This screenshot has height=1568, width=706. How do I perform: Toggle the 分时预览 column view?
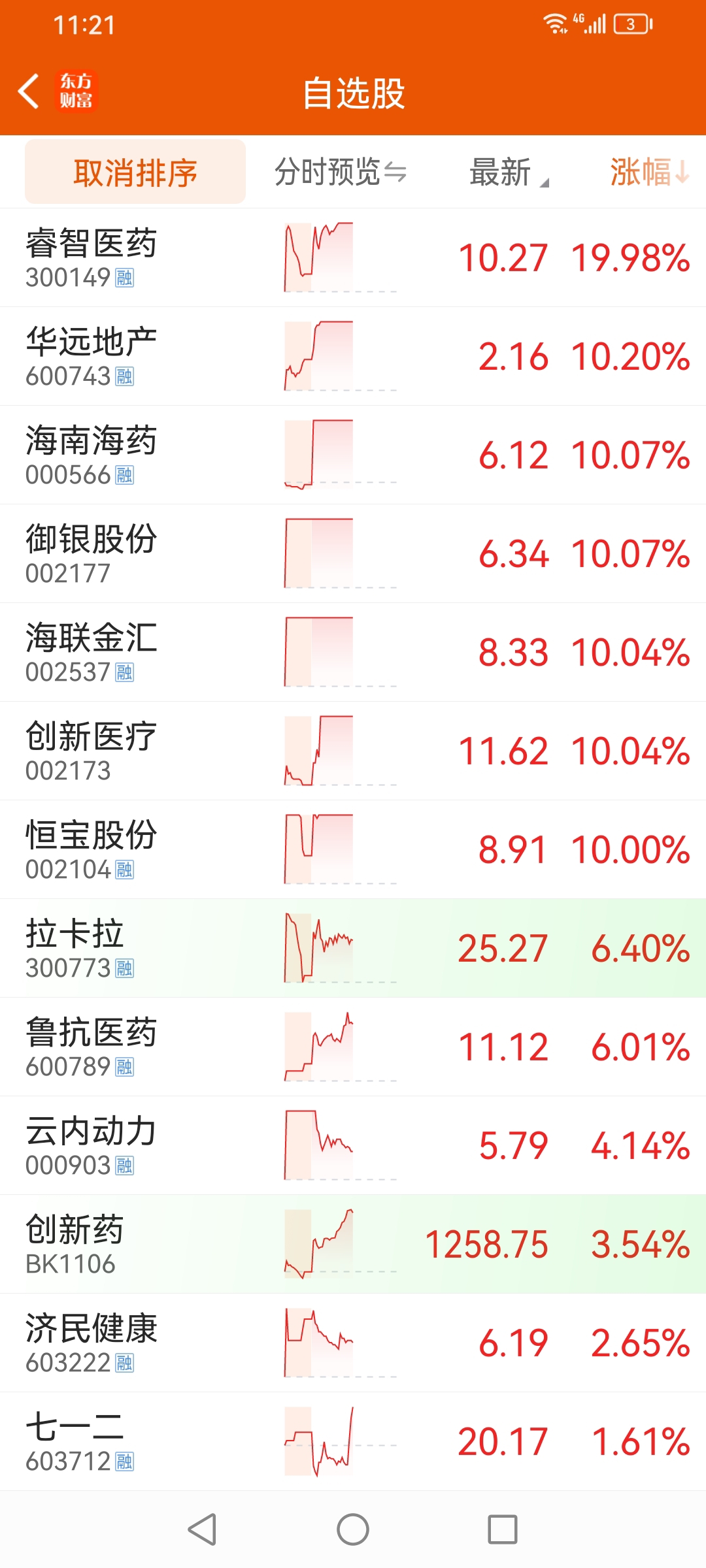[x=341, y=172]
